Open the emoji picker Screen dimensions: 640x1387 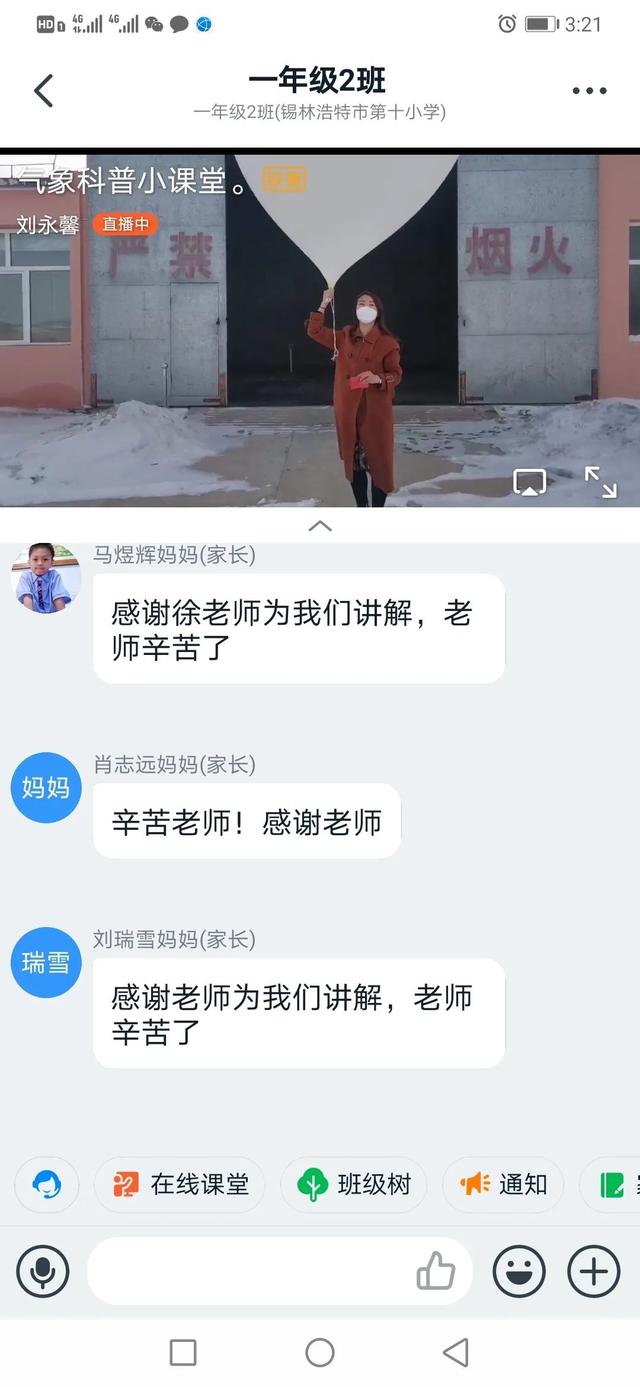click(x=519, y=1272)
